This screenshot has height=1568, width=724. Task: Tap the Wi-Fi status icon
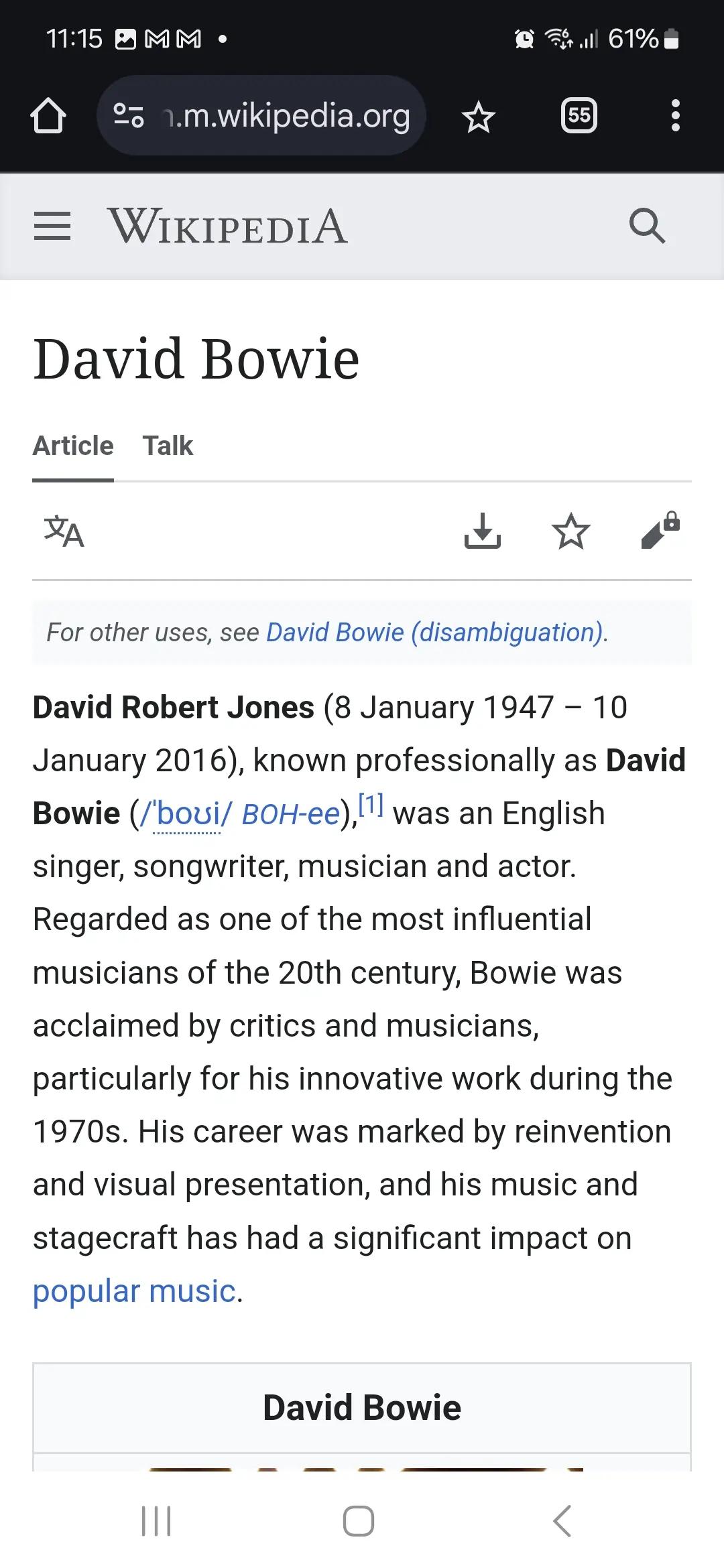pos(558,40)
